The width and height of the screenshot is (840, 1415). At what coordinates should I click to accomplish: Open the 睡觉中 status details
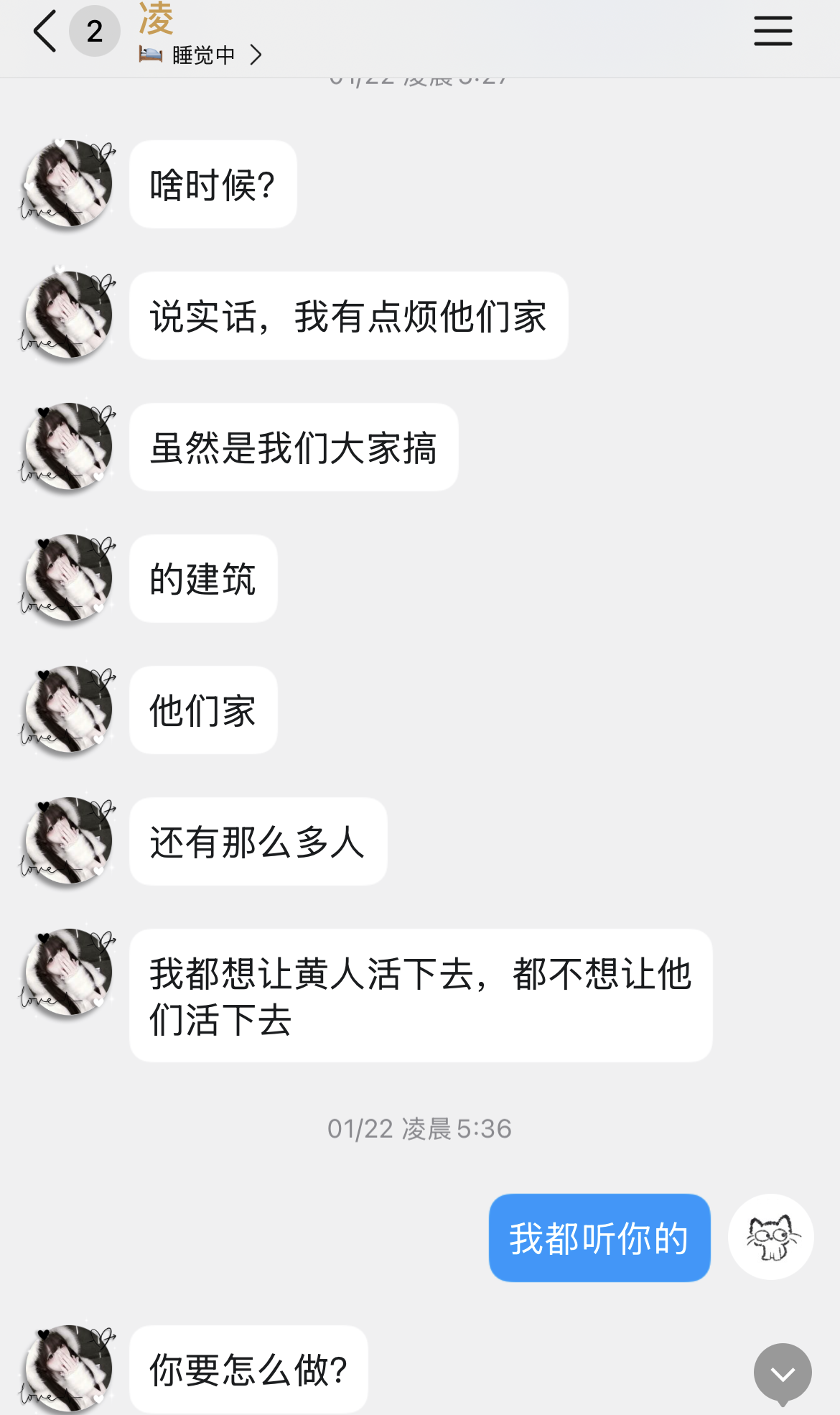click(x=202, y=55)
